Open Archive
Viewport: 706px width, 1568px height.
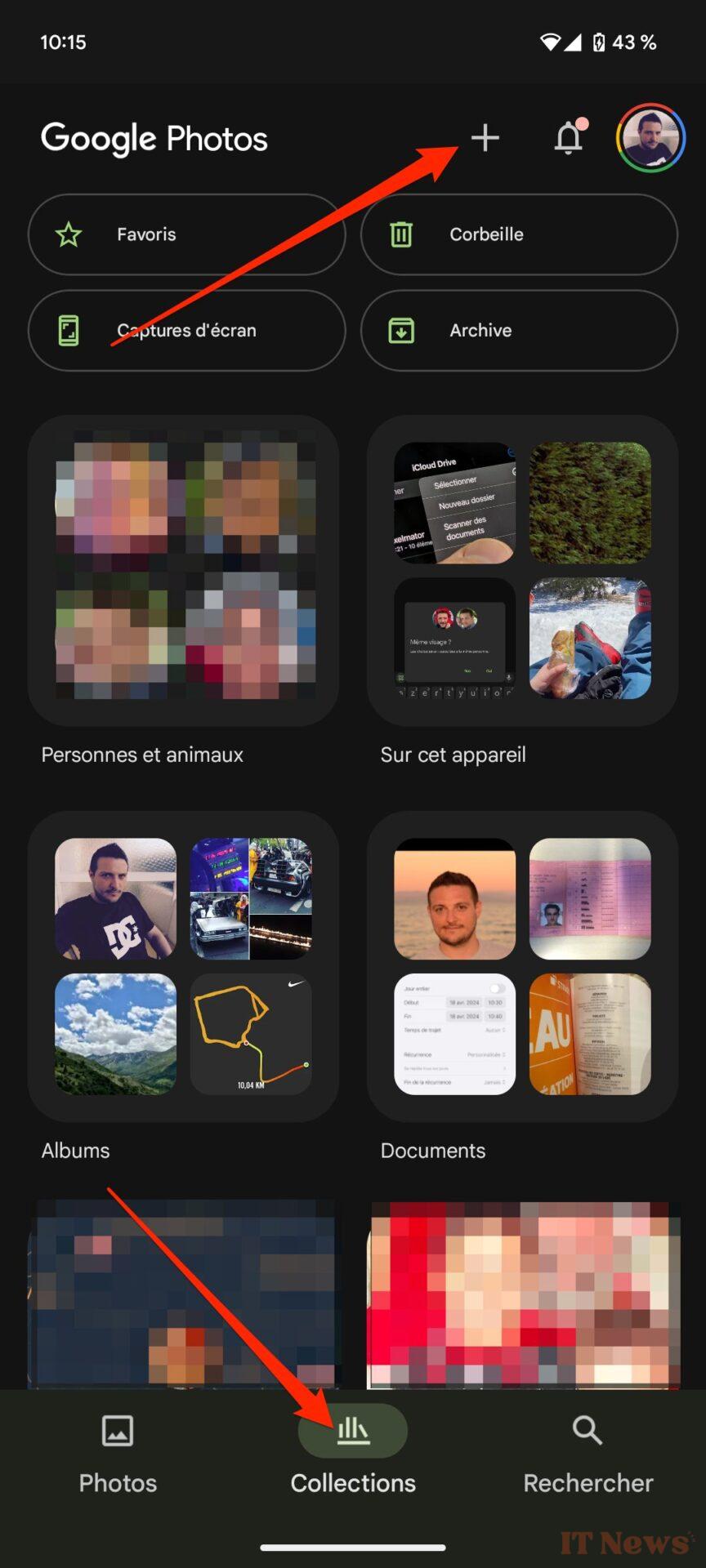click(x=519, y=331)
